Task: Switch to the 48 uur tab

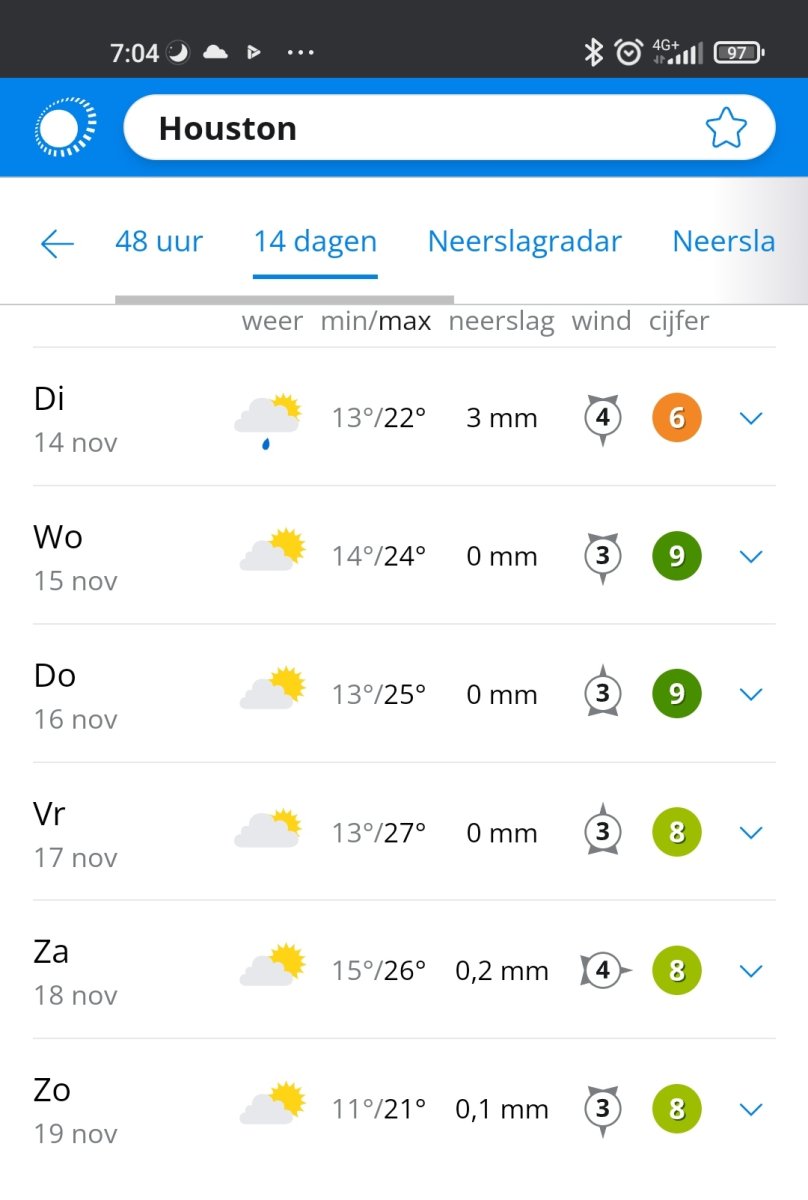Action: tap(159, 242)
